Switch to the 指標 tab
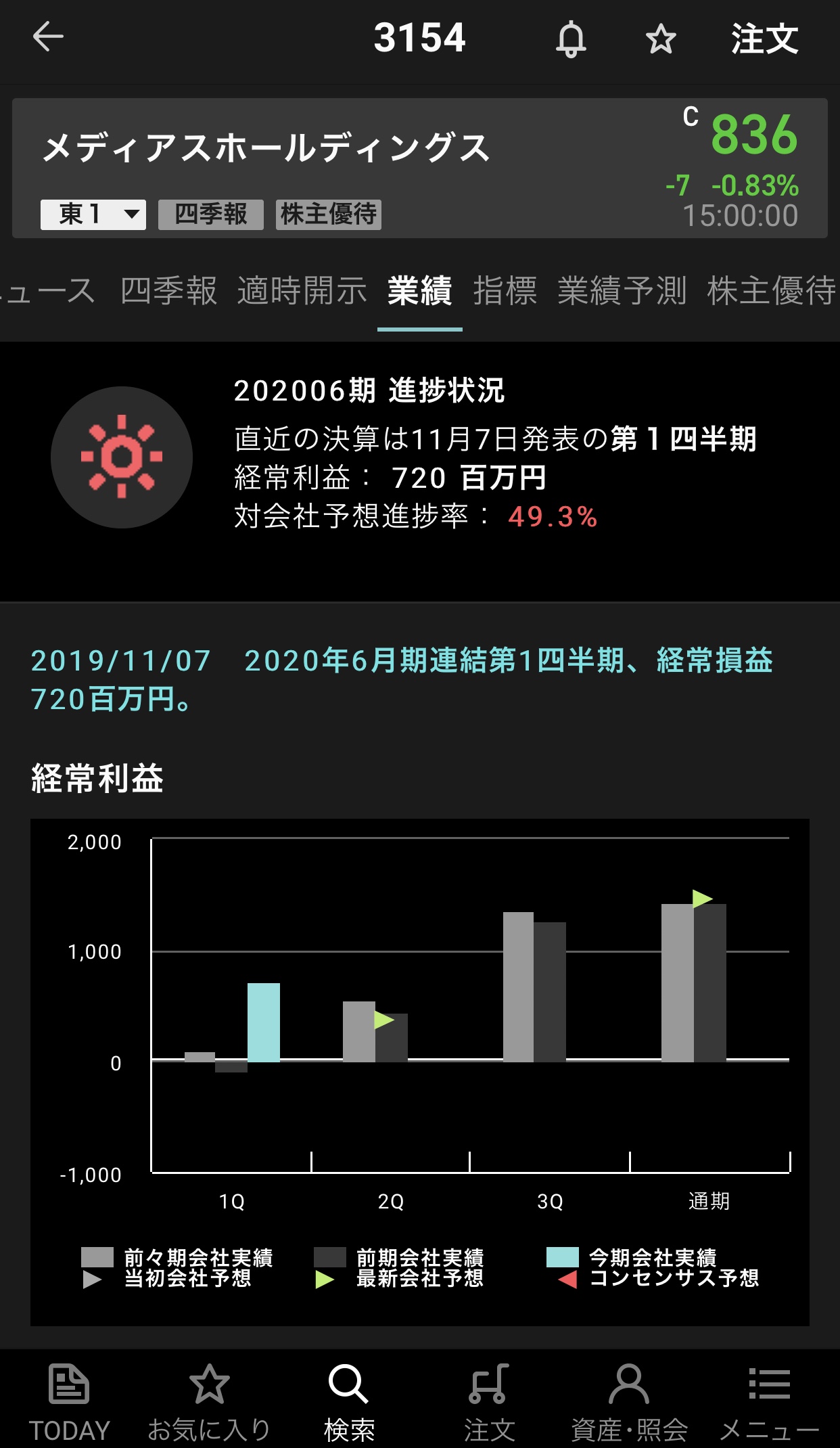840x1448 pixels. (x=505, y=291)
